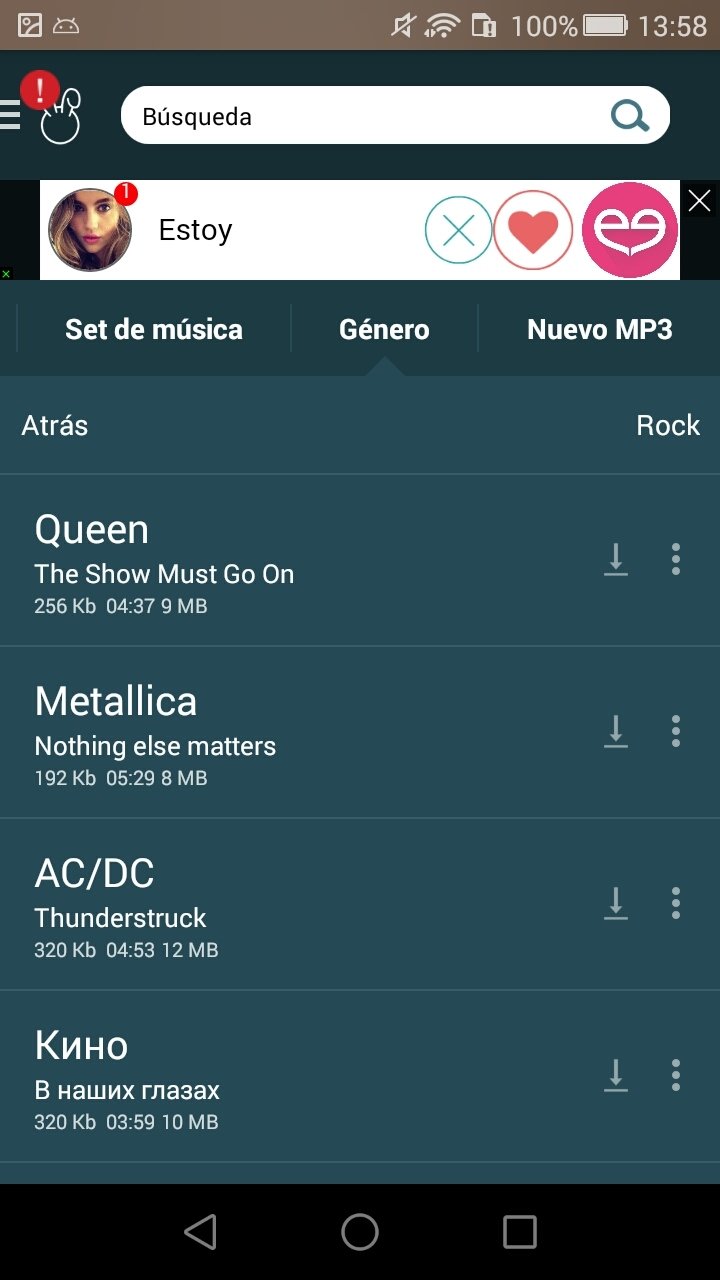Go back with the Atrás link
The height and width of the screenshot is (1280, 720).
55,425
